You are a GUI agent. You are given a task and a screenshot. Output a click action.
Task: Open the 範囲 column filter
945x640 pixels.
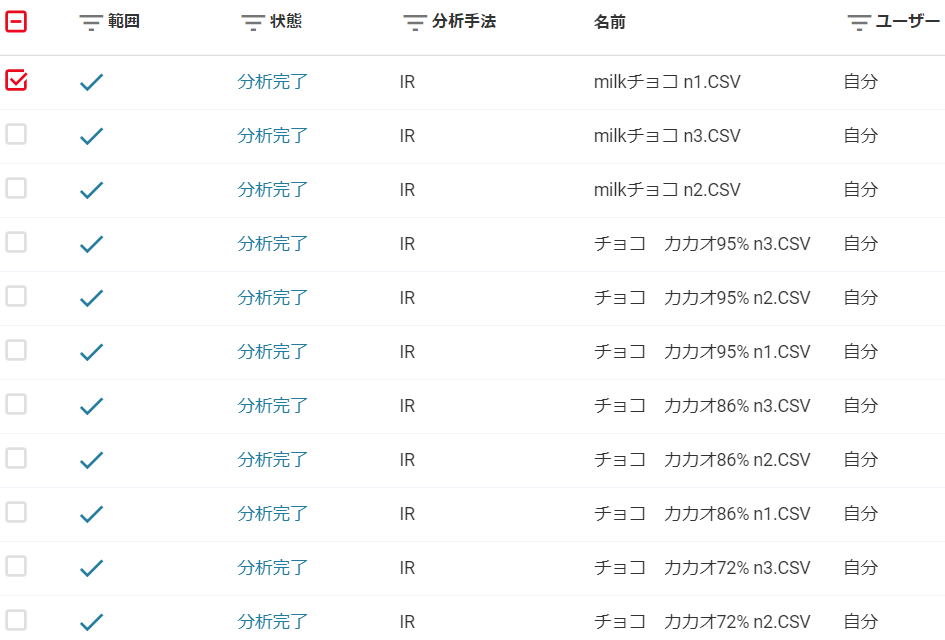pyautogui.click(x=91, y=23)
